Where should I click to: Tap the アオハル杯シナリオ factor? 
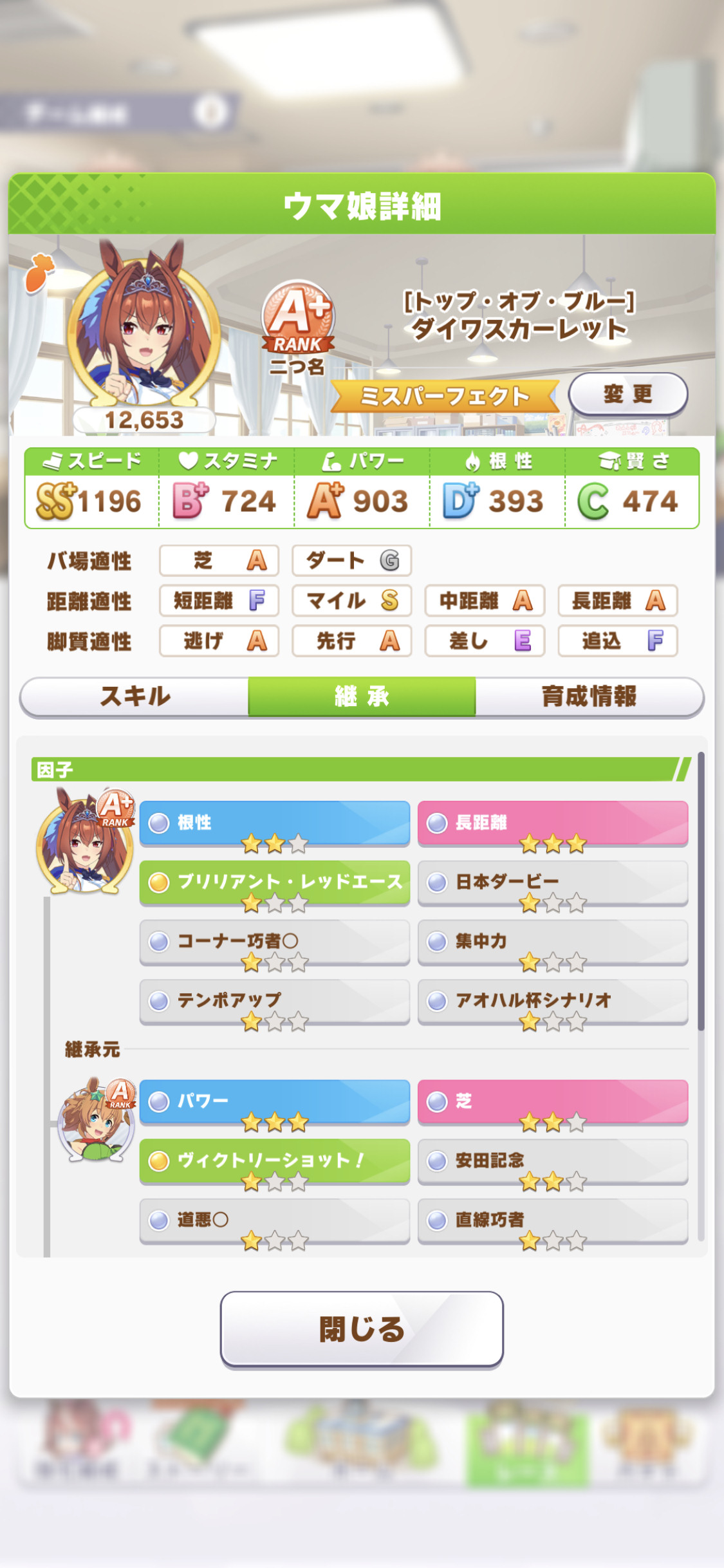(x=553, y=1001)
